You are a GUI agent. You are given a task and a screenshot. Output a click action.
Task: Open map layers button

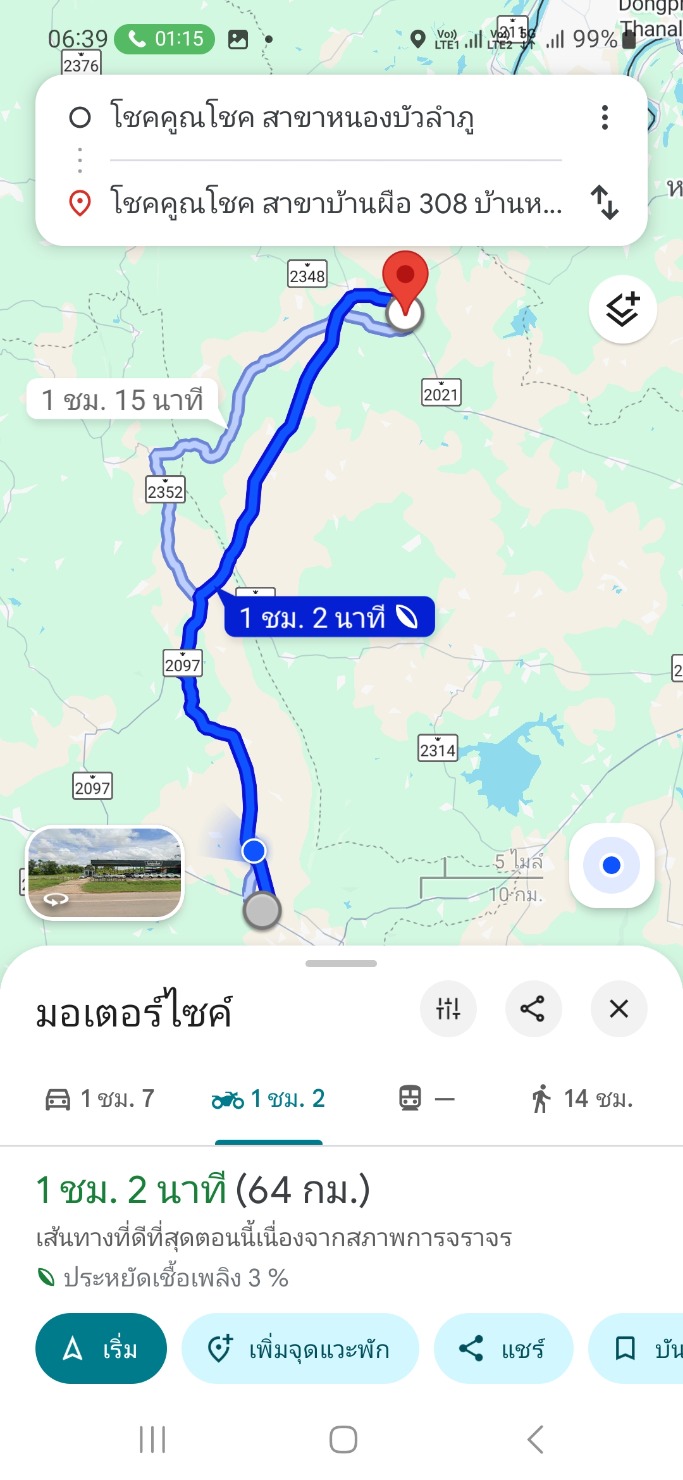tap(622, 309)
